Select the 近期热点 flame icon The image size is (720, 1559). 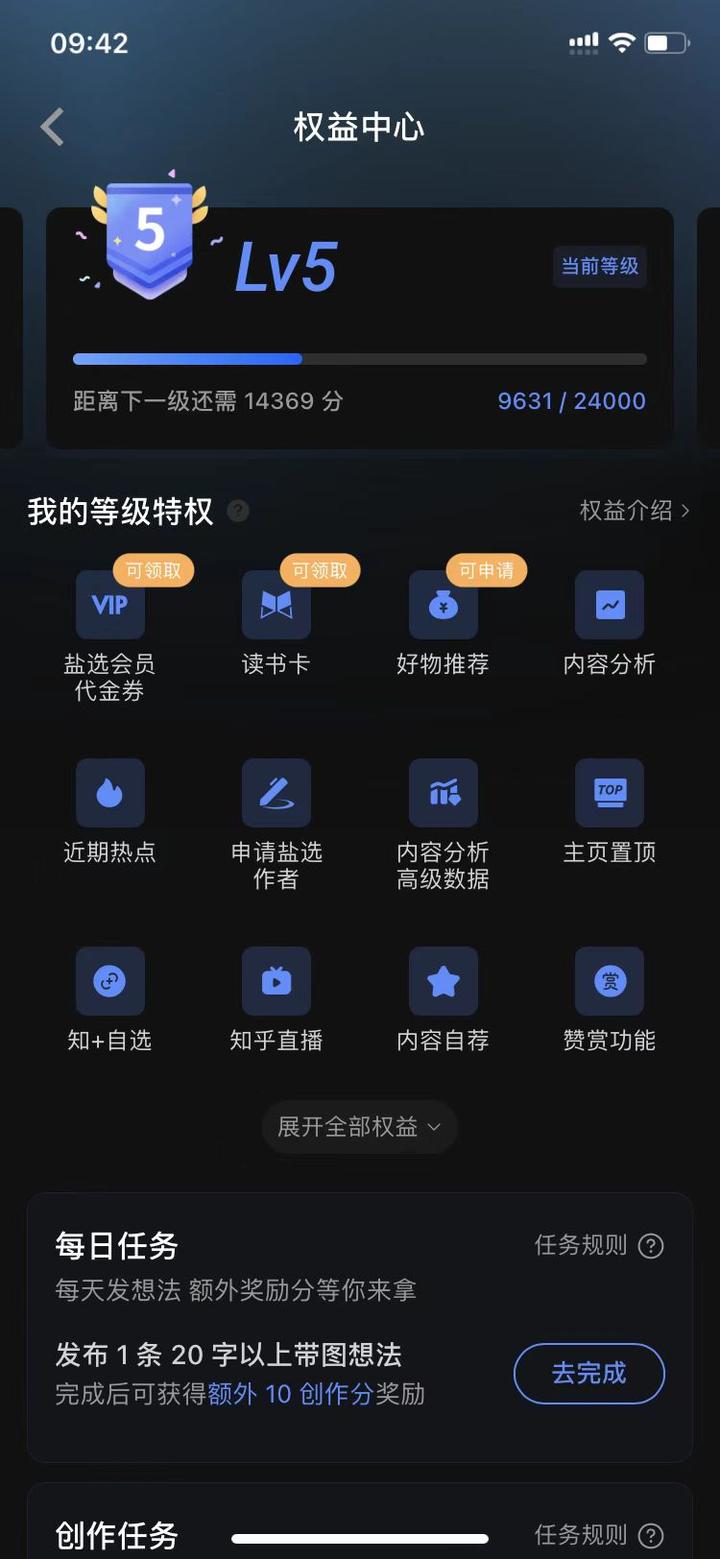pos(110,792)
